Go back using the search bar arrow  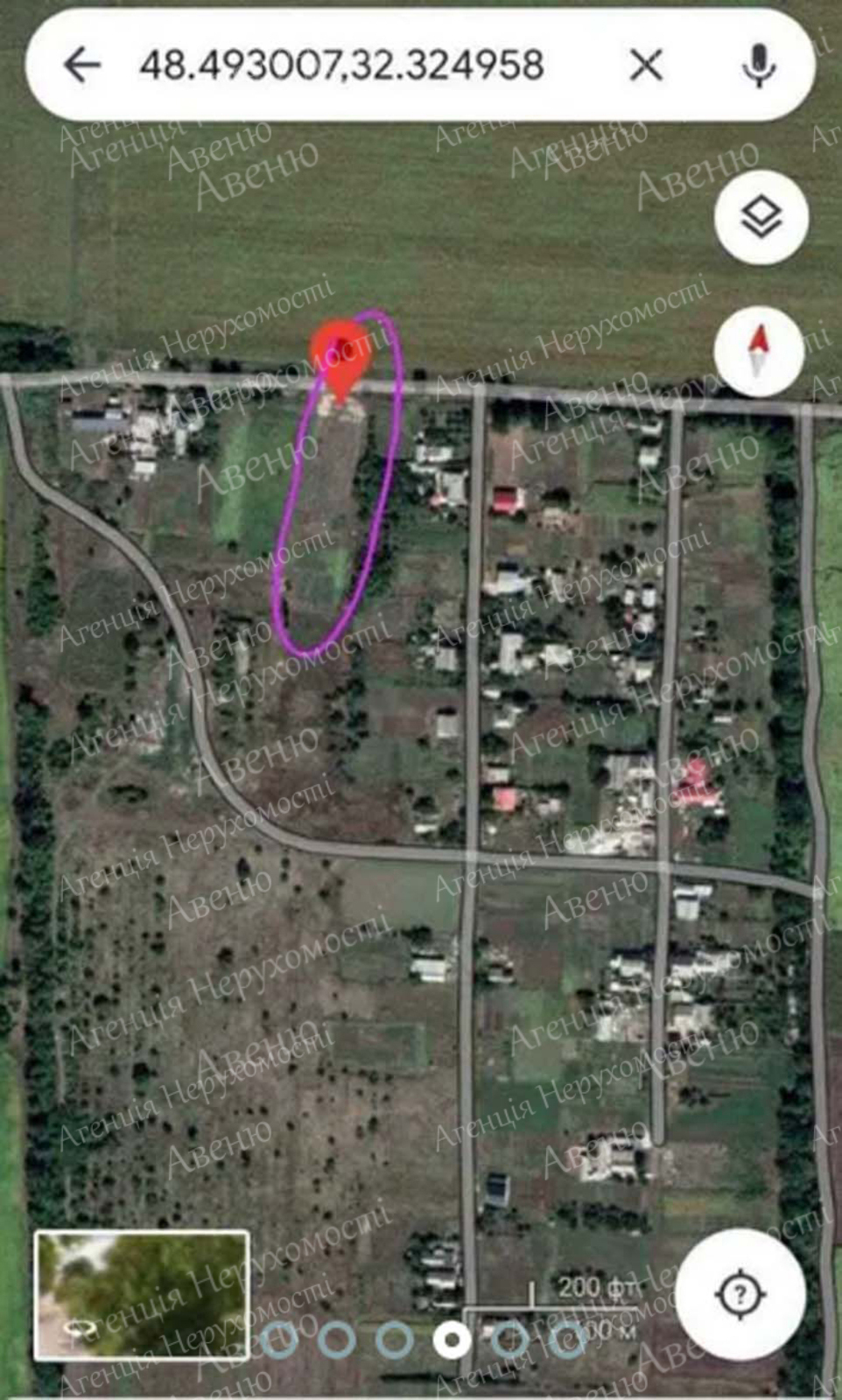click(x=82, y=65)
